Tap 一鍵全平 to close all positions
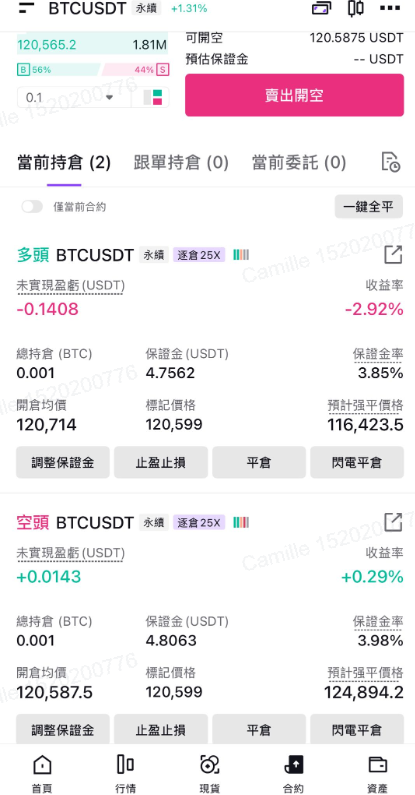Screen dimensions: 415x795 pyautogui.click(x=369, y=207)
